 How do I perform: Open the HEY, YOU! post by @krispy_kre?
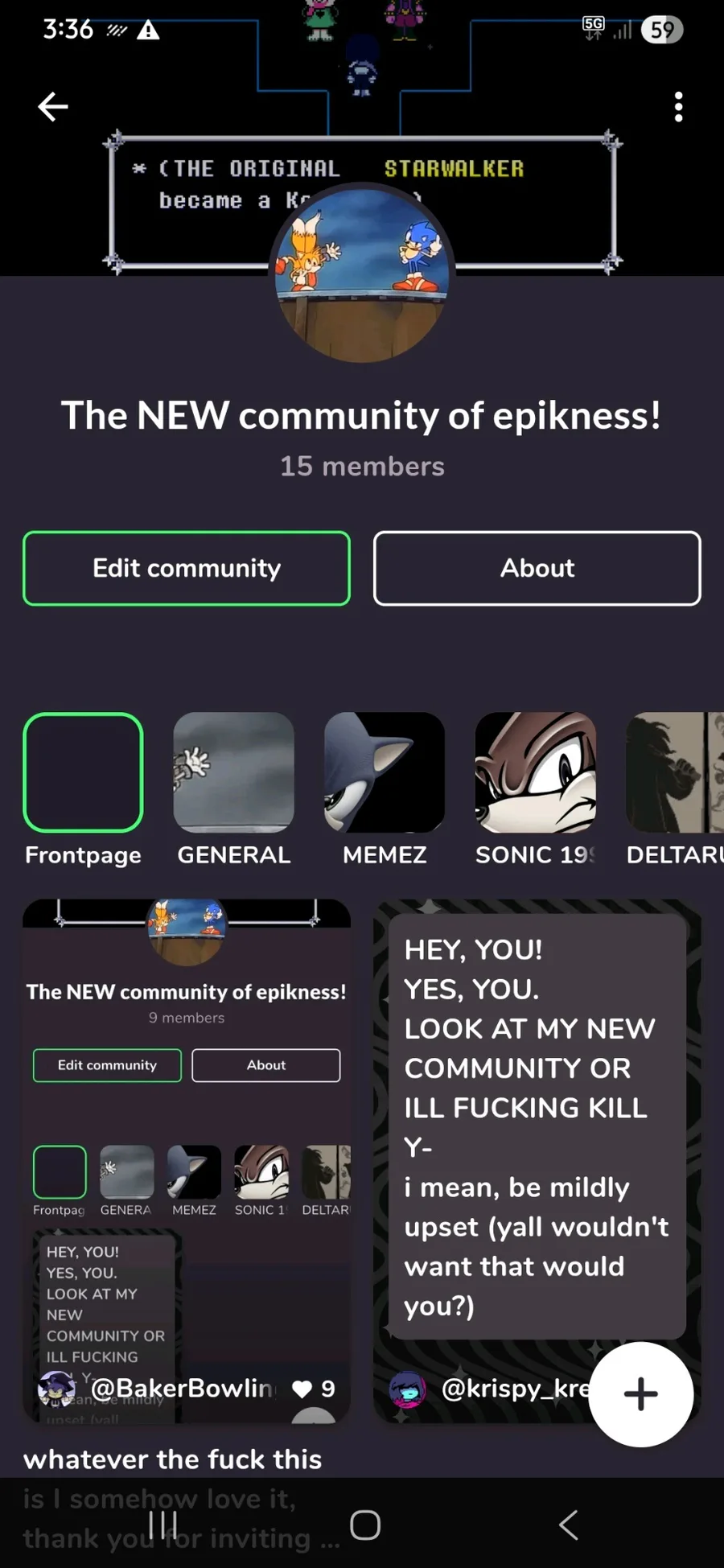pyautogui.click(x=537, y=1126)
